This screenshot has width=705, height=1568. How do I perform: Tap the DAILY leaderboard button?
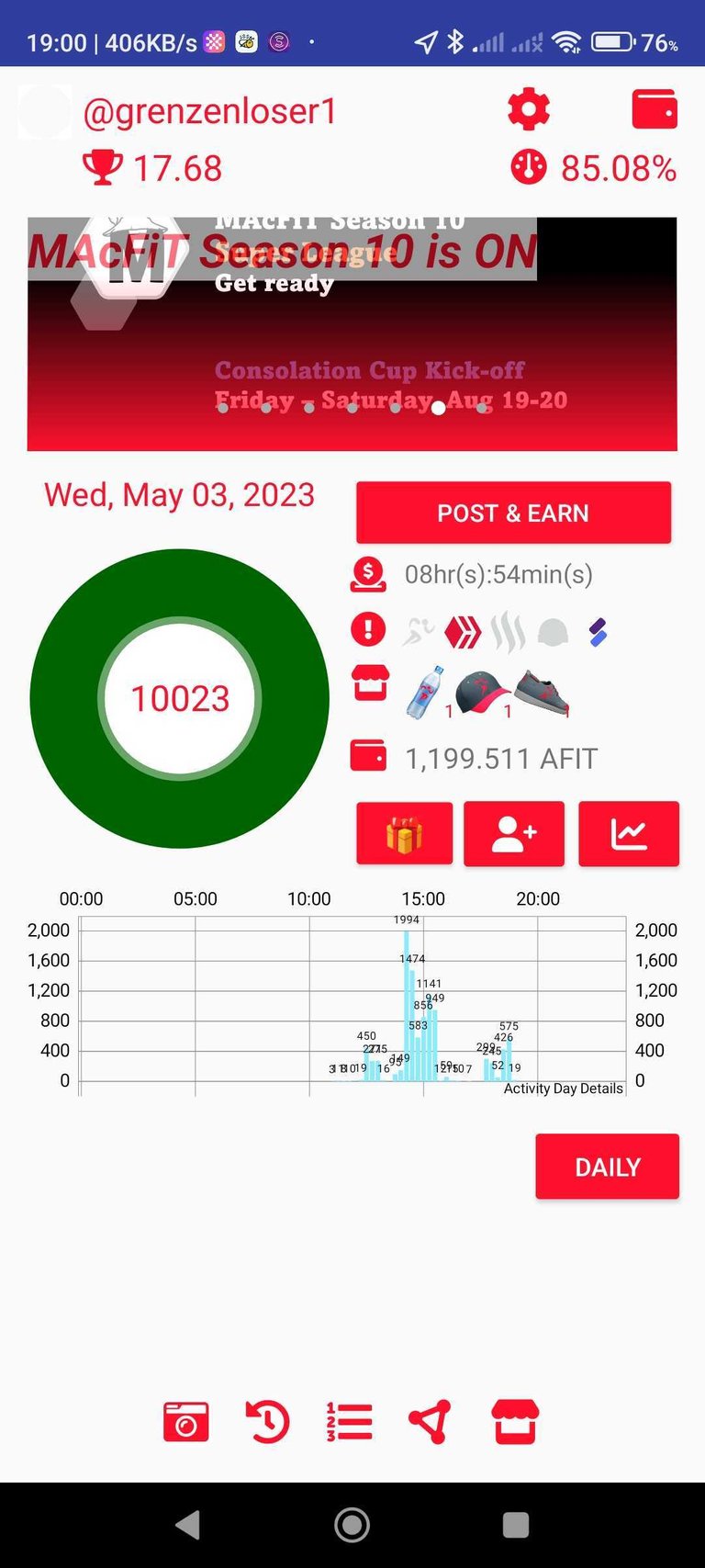click(607, 1167)
